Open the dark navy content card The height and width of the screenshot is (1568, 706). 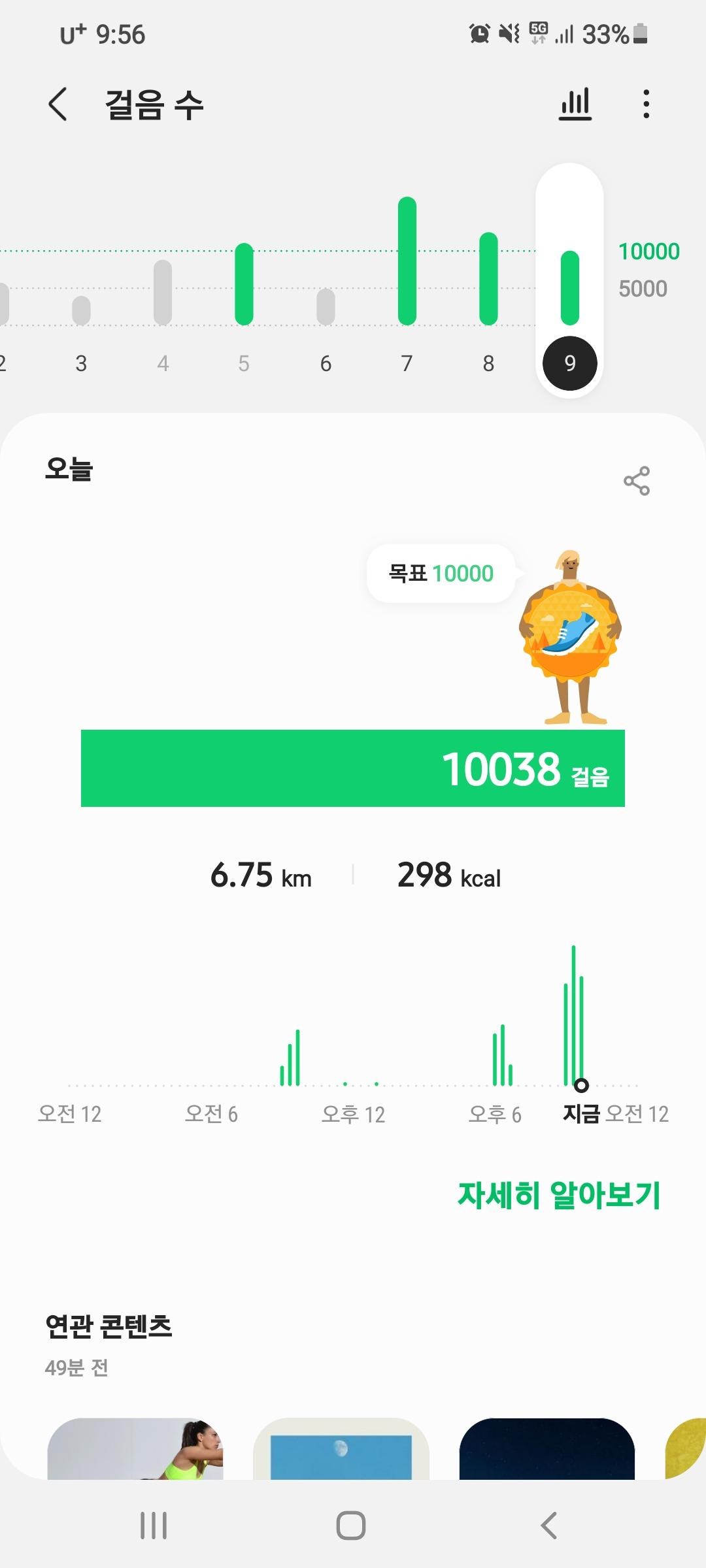click(546, 1447)
